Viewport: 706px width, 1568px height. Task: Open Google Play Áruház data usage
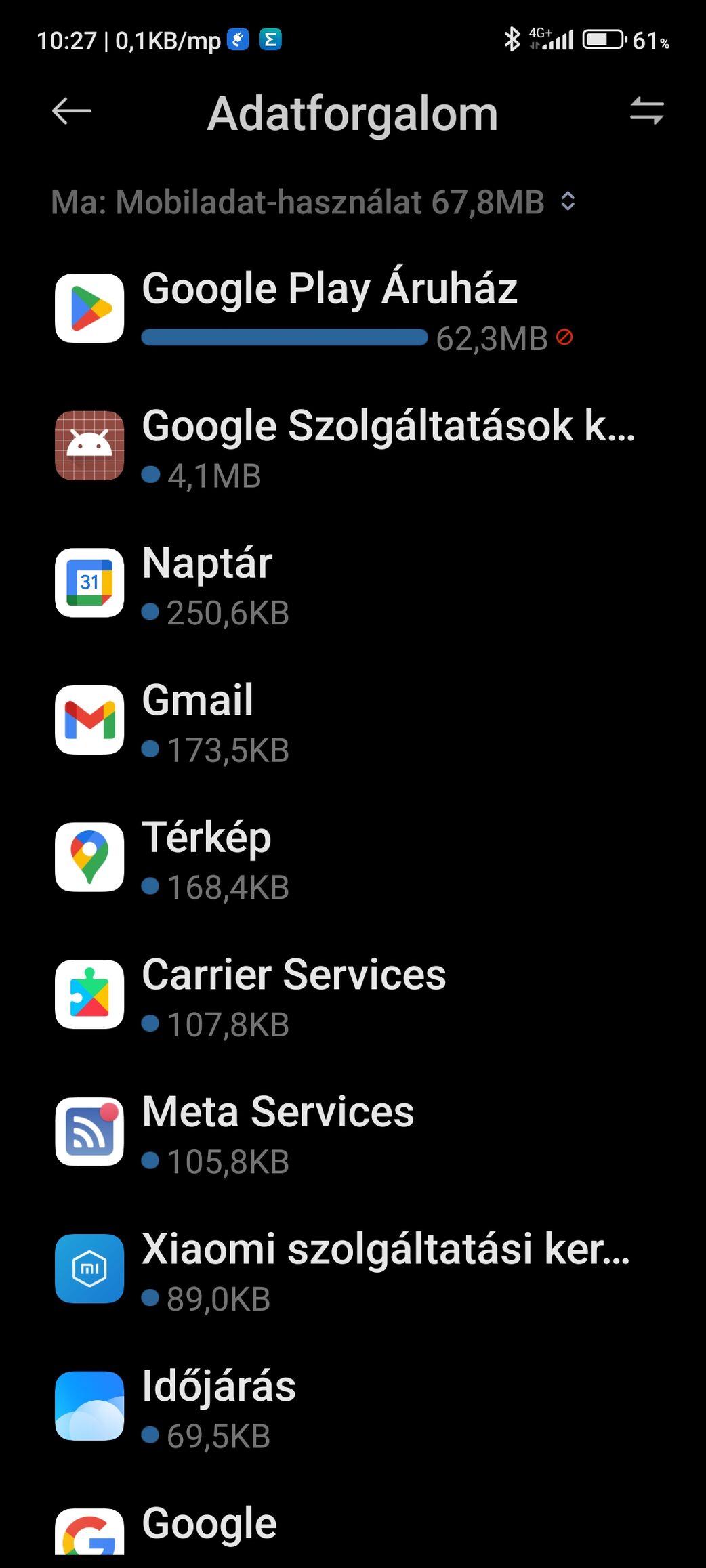(353, 309)
